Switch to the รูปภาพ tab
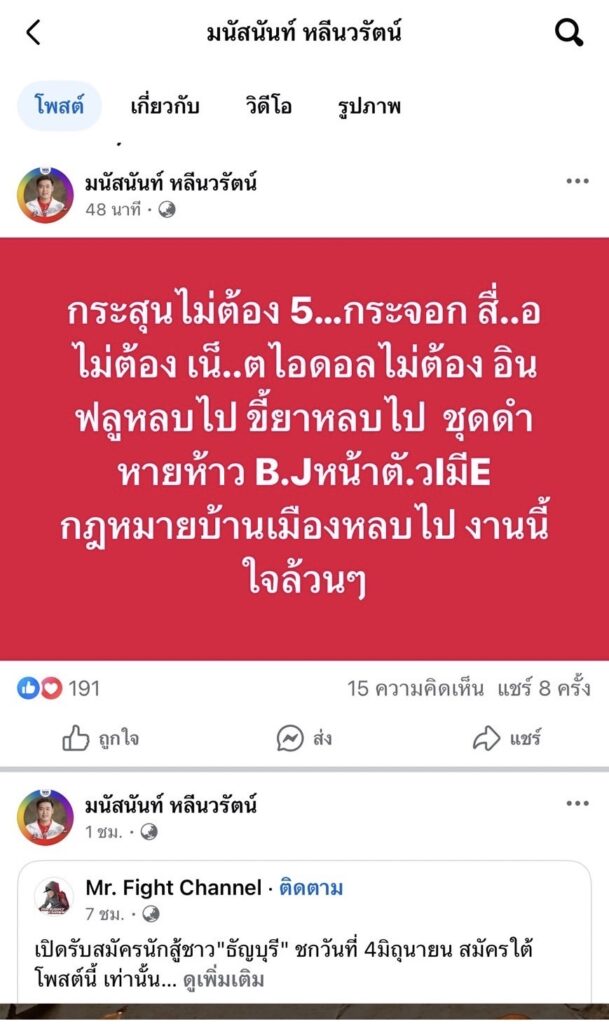 click(369, 106)
